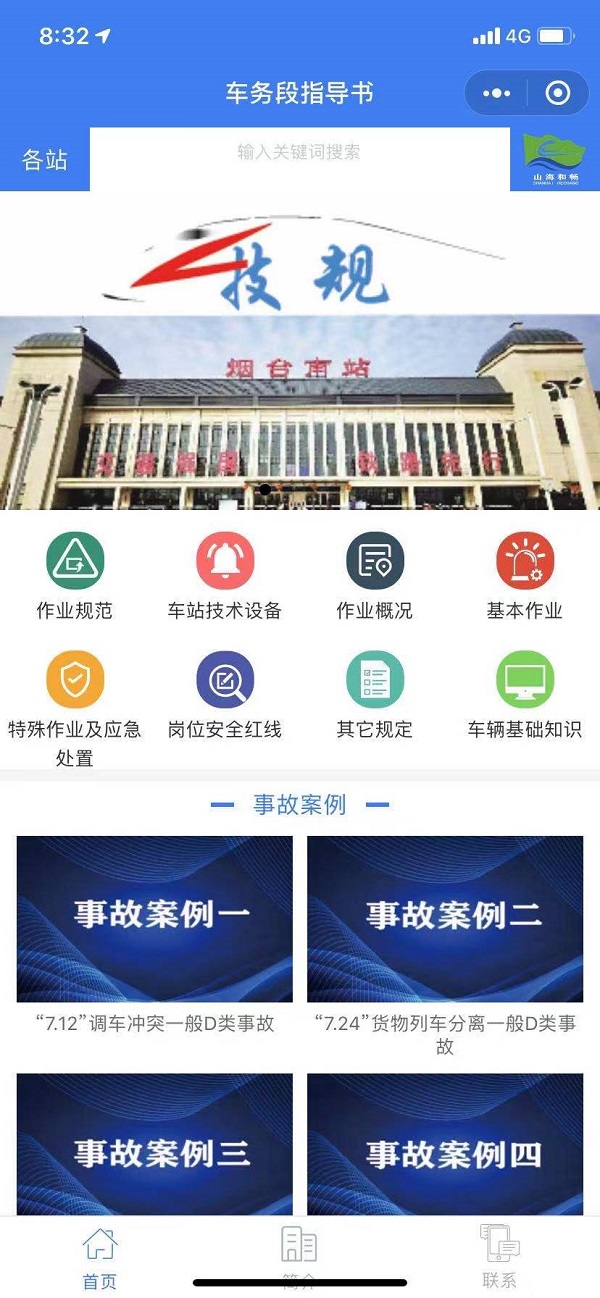Focus the 输入关键词搜索 search field

pos(299,153)
